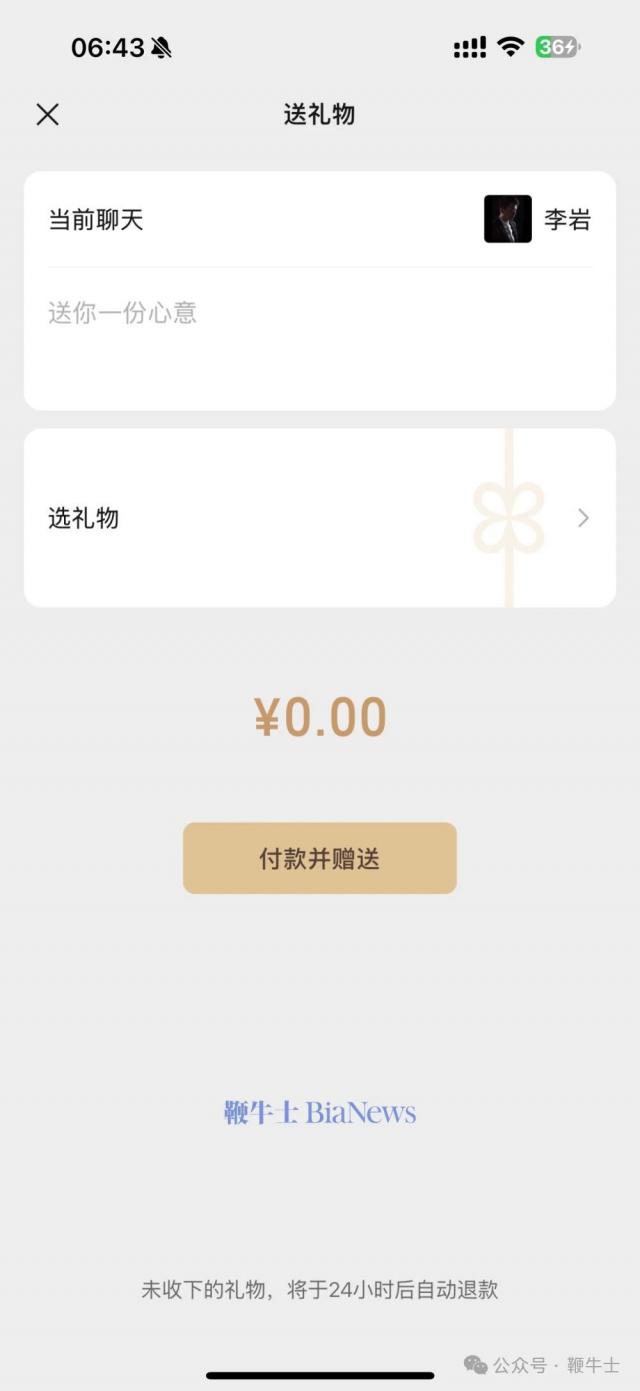Tap the 付款并赠送 button
Screen dimensions: 640x1391
(319, 858)
